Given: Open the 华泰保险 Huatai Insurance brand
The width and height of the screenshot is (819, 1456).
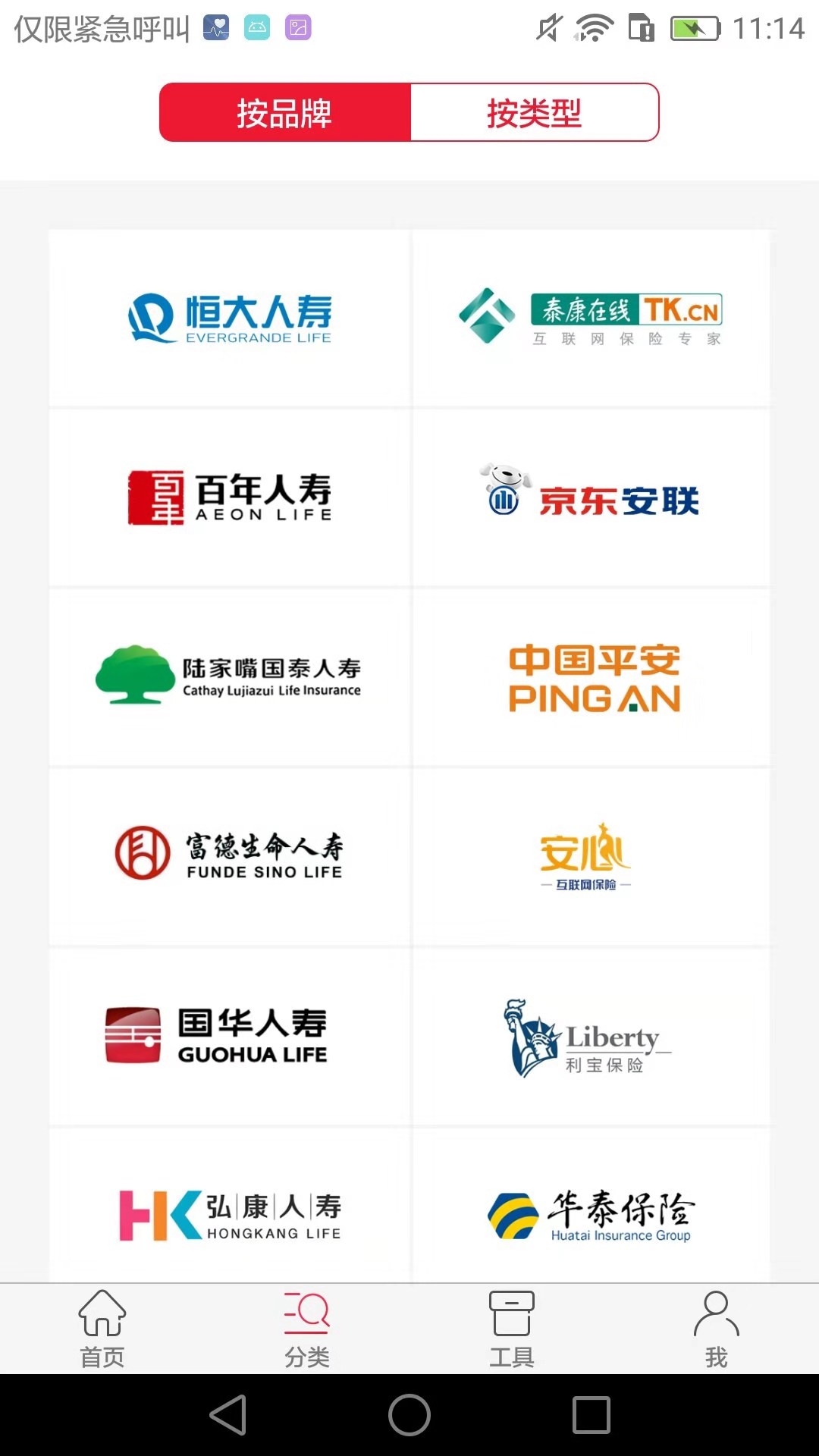Looking at the screenshot, I should (591, 1213).
